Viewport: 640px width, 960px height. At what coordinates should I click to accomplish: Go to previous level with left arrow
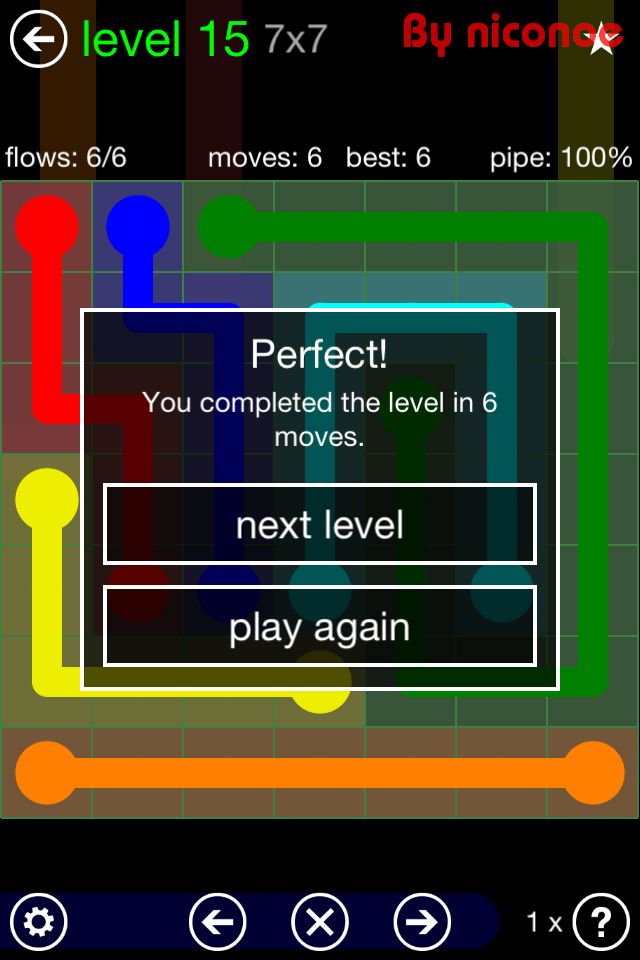[x=217, y=922]
